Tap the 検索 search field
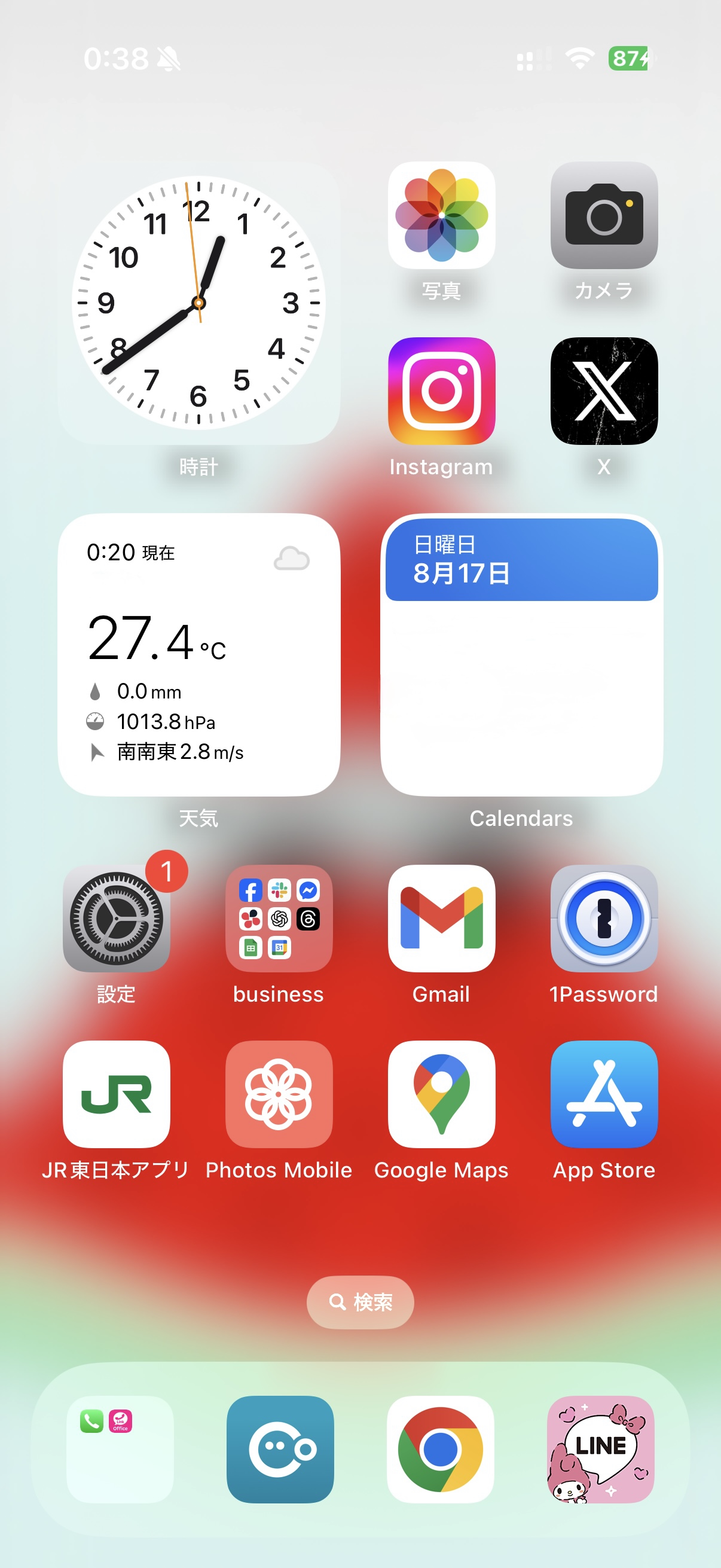The height and width of the screenshot is (1568, 721). tap(360, 1302)
